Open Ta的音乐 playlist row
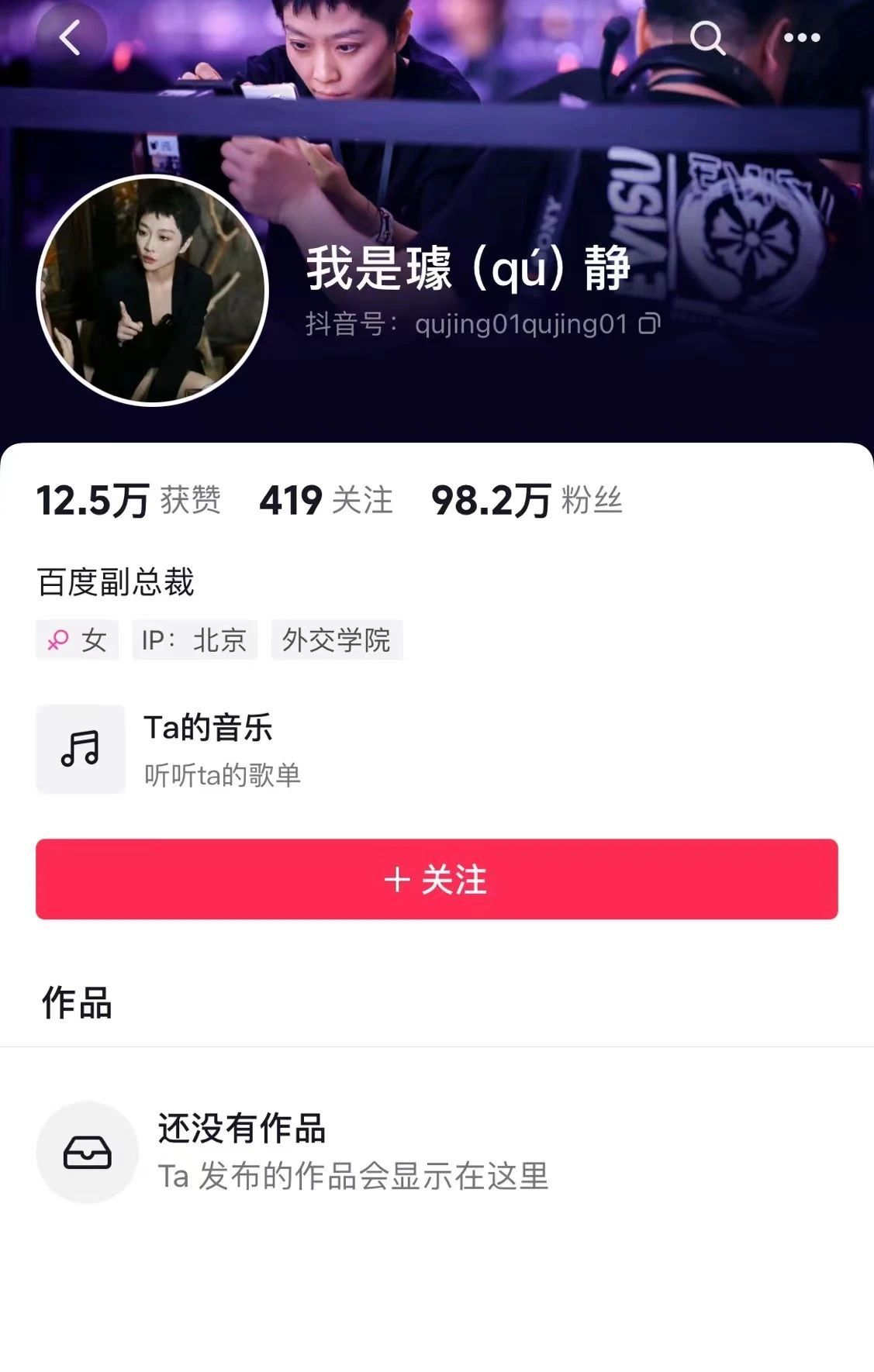Viewport: 874px width, 1372px height. tap(208, 749)
